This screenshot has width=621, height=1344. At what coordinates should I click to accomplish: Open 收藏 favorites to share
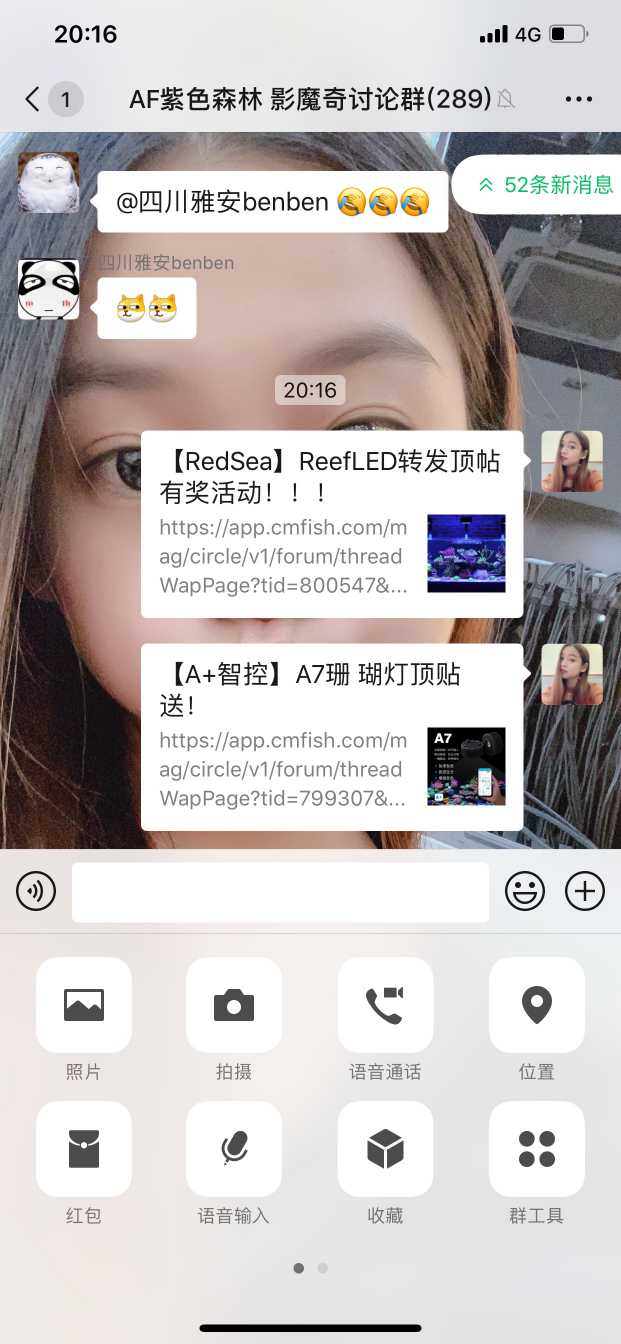coord(385,1149)
